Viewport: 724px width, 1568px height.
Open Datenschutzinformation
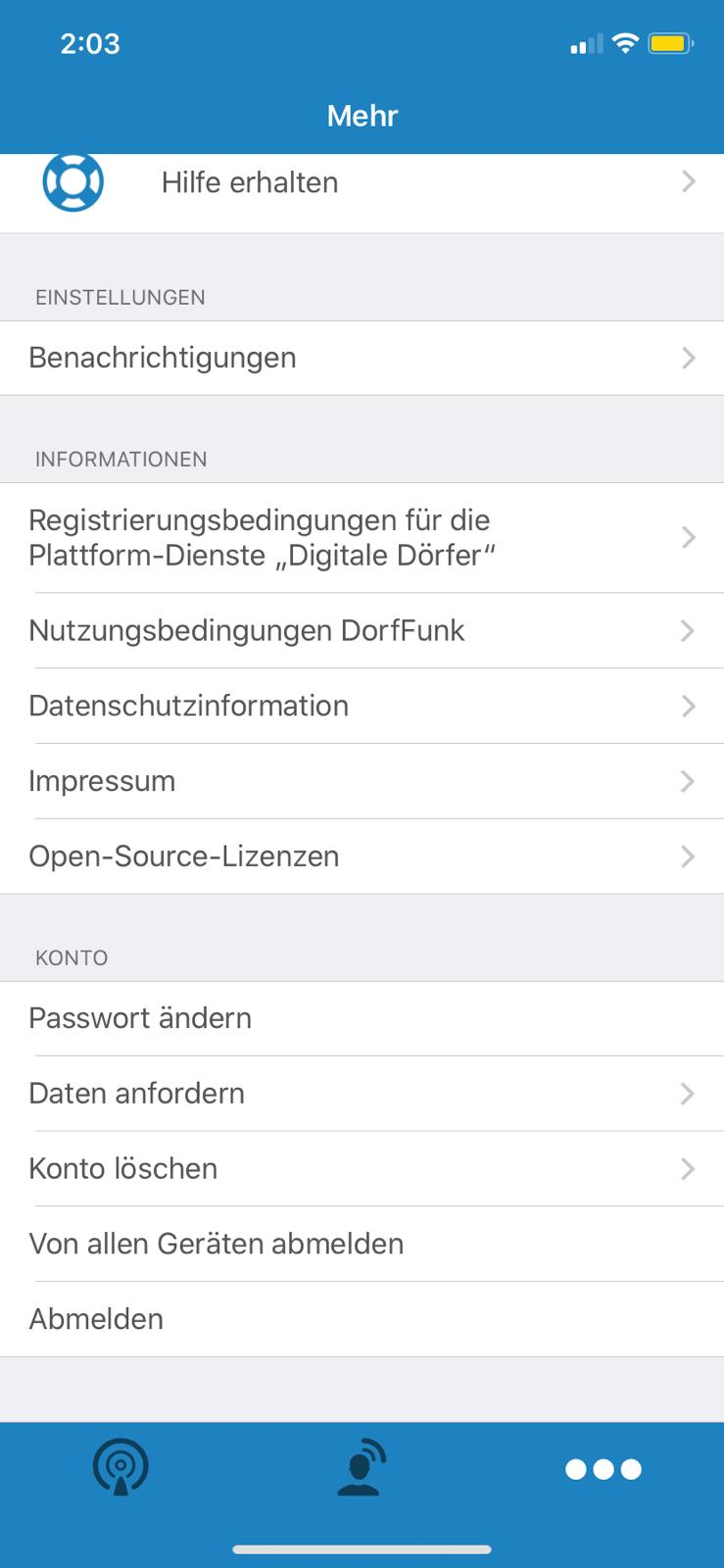click(x=362, y=706)
